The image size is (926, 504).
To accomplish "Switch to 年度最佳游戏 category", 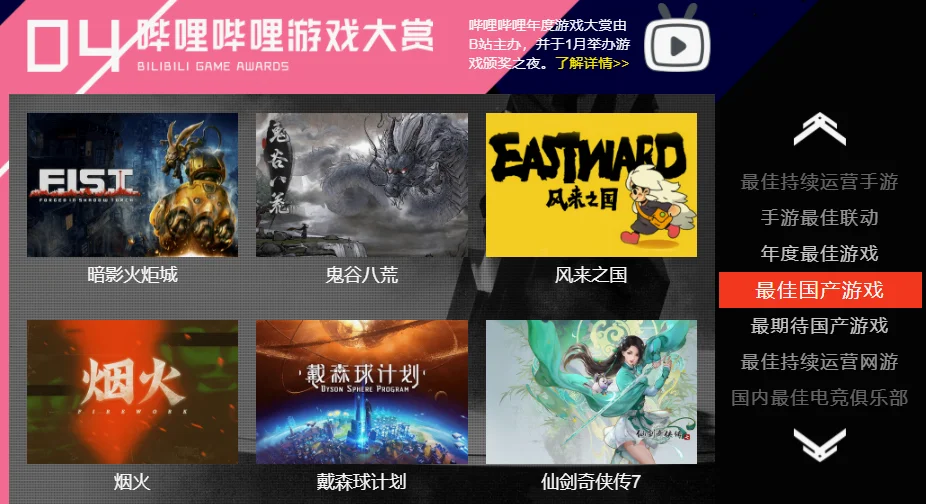I will (x=819, y=254).
